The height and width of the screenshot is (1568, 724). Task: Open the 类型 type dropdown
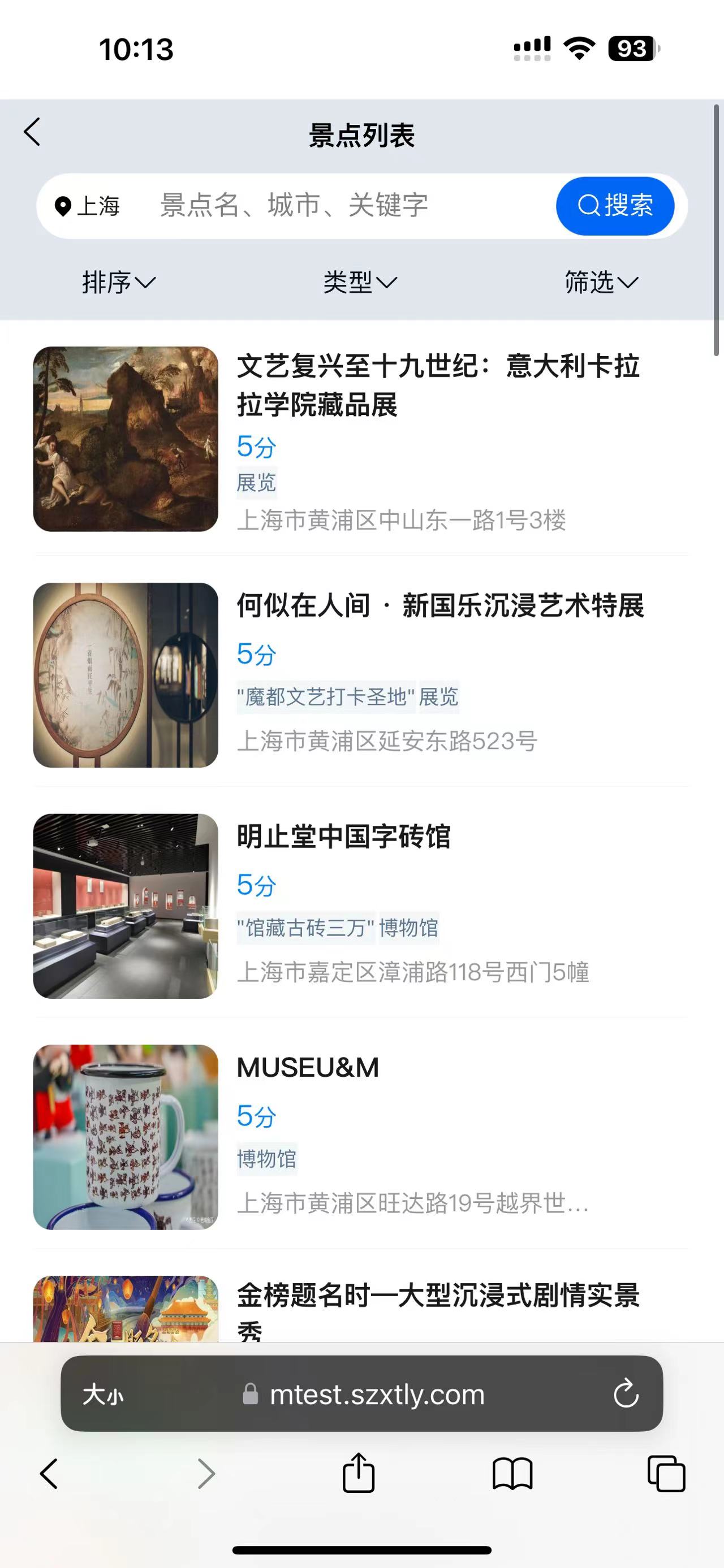(360, 283)
